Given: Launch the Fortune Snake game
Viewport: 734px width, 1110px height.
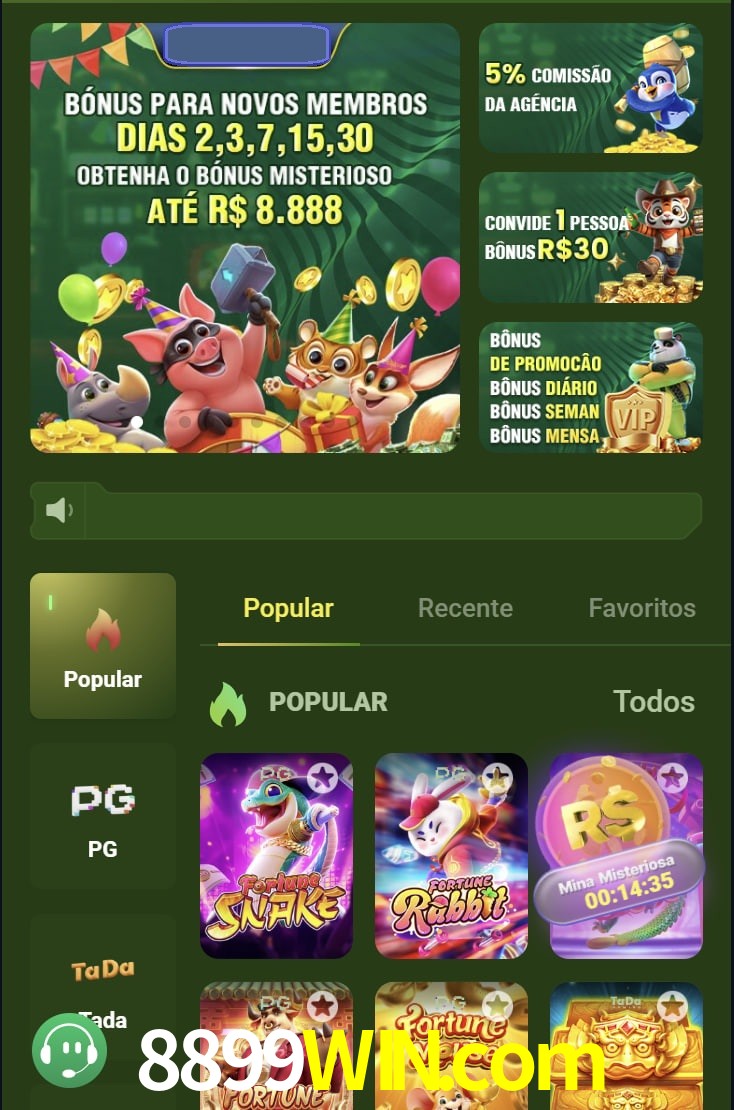Looking at the screenshot, I should (276, 870).
